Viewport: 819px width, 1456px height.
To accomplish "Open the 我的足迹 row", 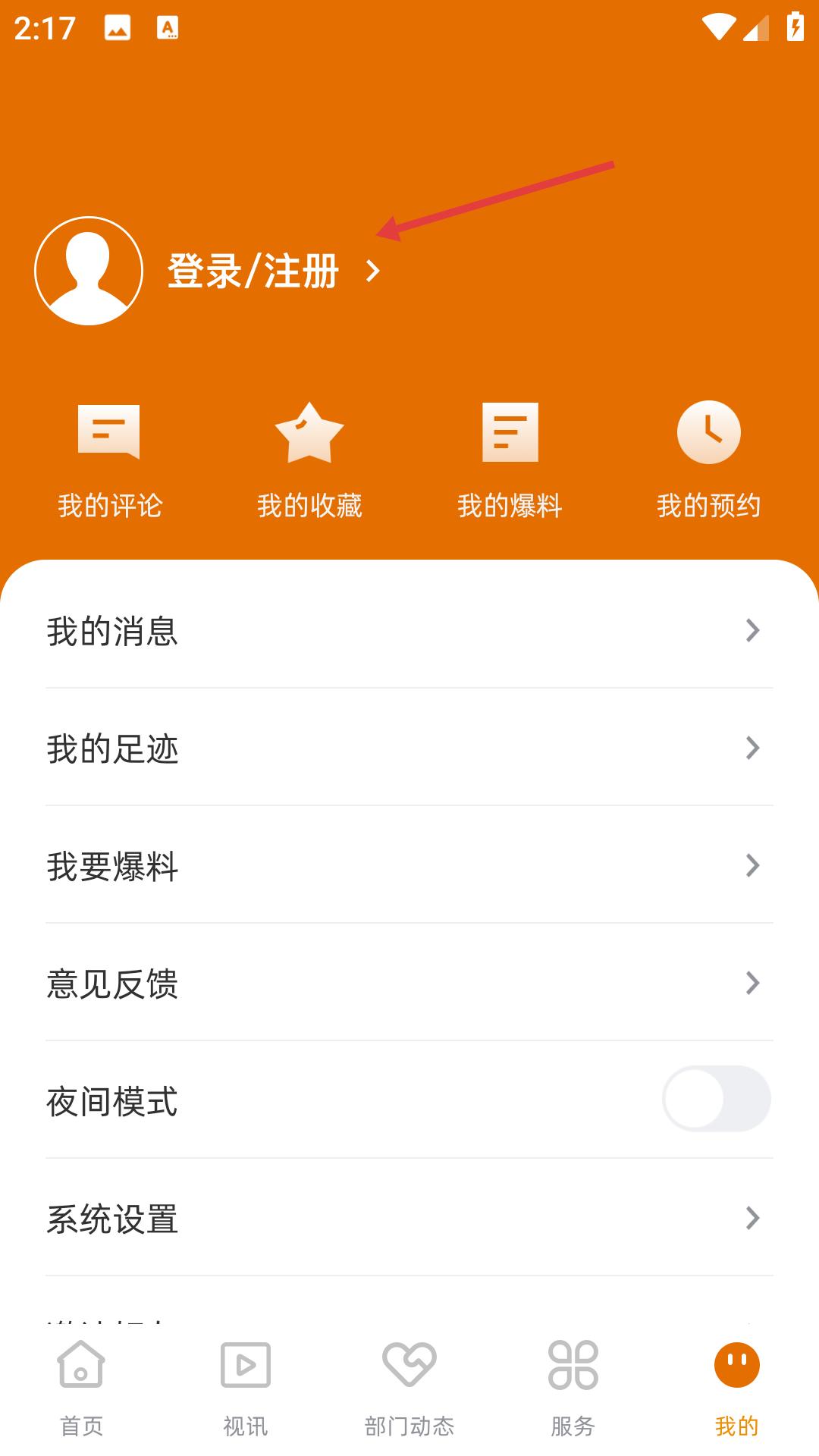I will 409,748.
